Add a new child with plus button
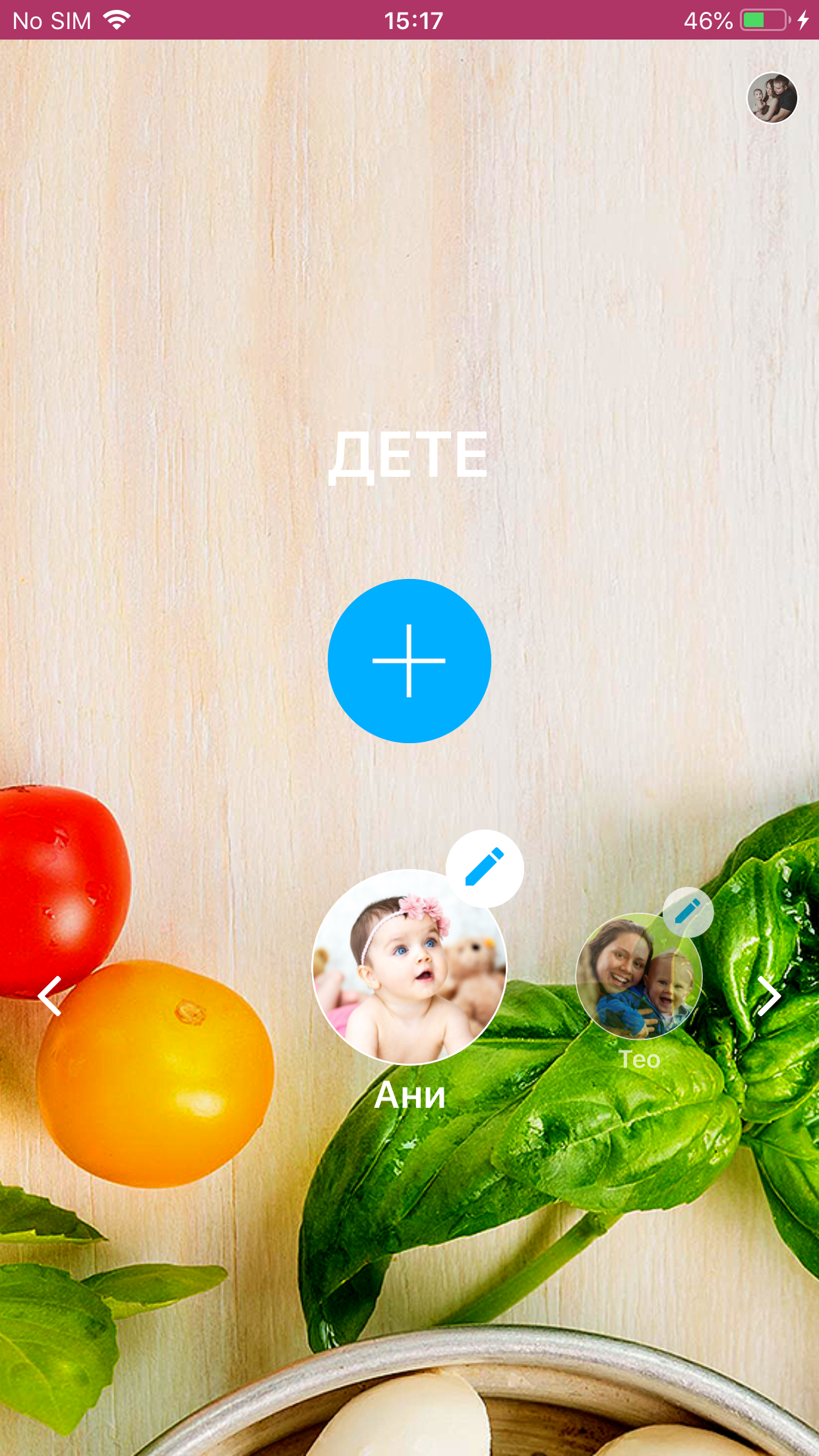This screenshot has height=1456, width=819. coord(409,661)
